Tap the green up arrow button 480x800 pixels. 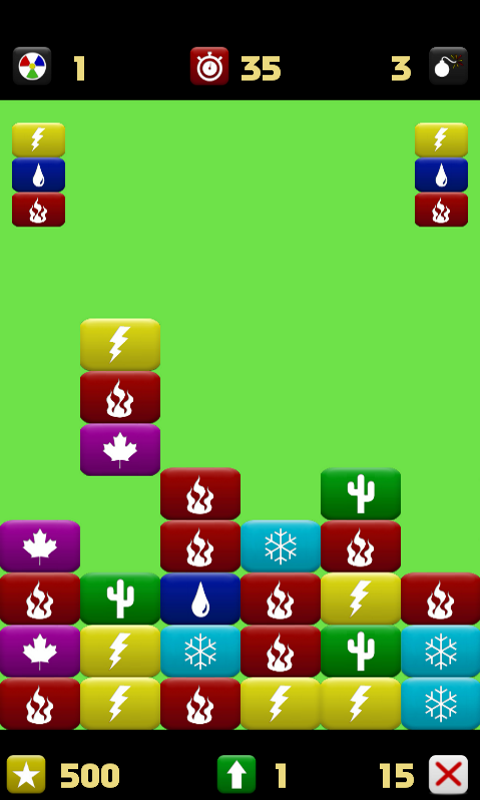coord(236,774)
